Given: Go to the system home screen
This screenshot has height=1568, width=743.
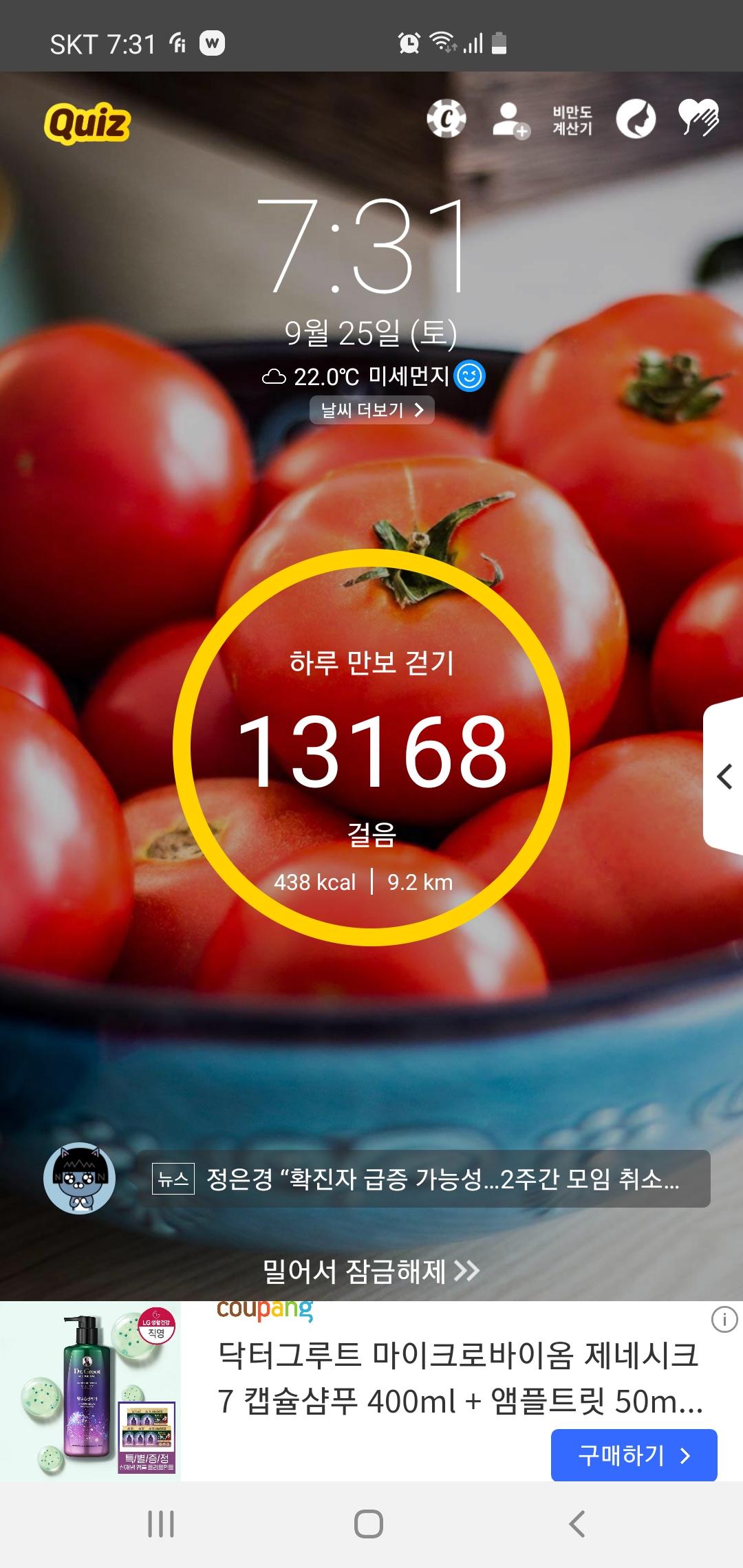Looking at the screenshot, I should pos(369,1524).
